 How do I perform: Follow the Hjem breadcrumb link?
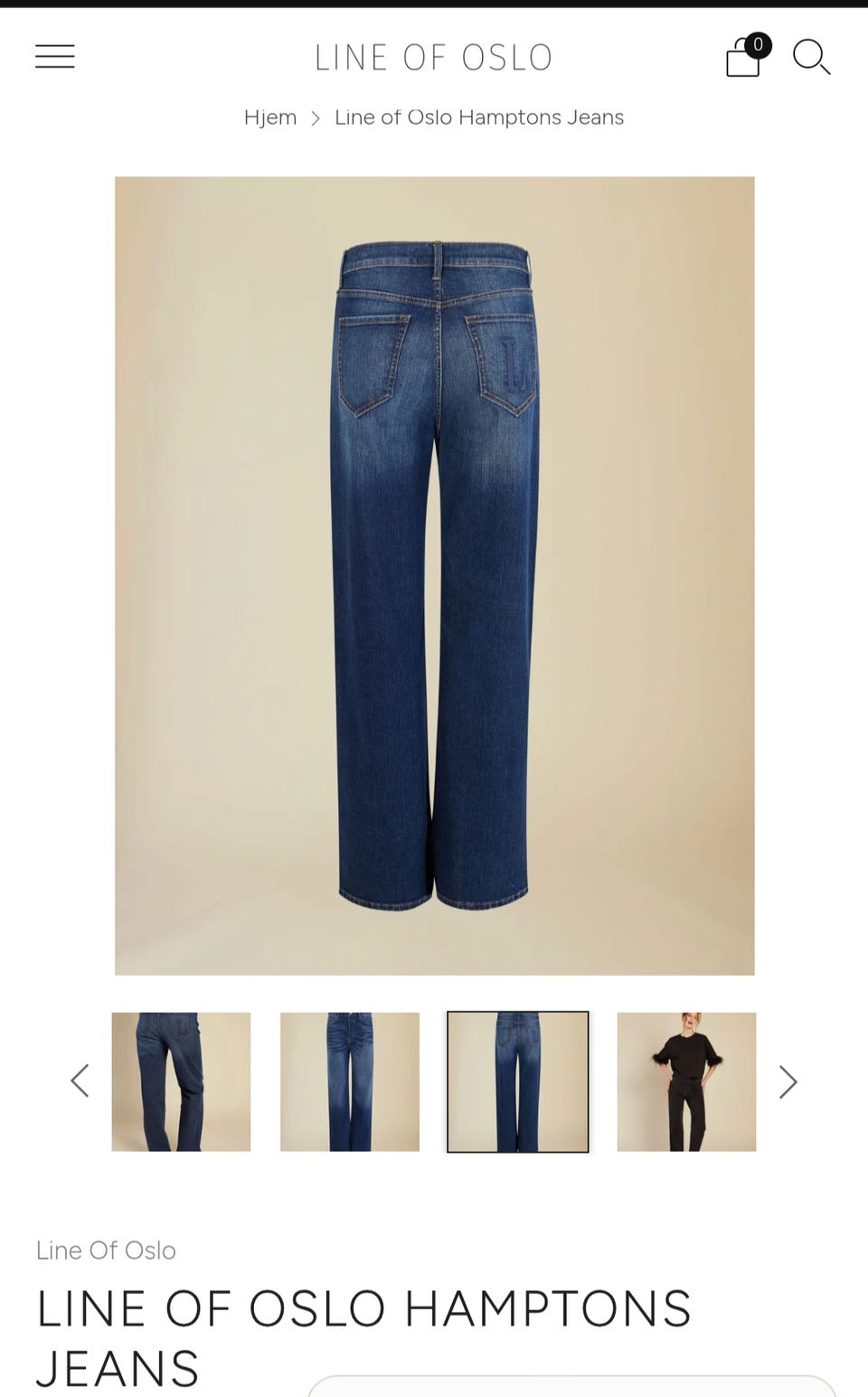click(270, 118)
